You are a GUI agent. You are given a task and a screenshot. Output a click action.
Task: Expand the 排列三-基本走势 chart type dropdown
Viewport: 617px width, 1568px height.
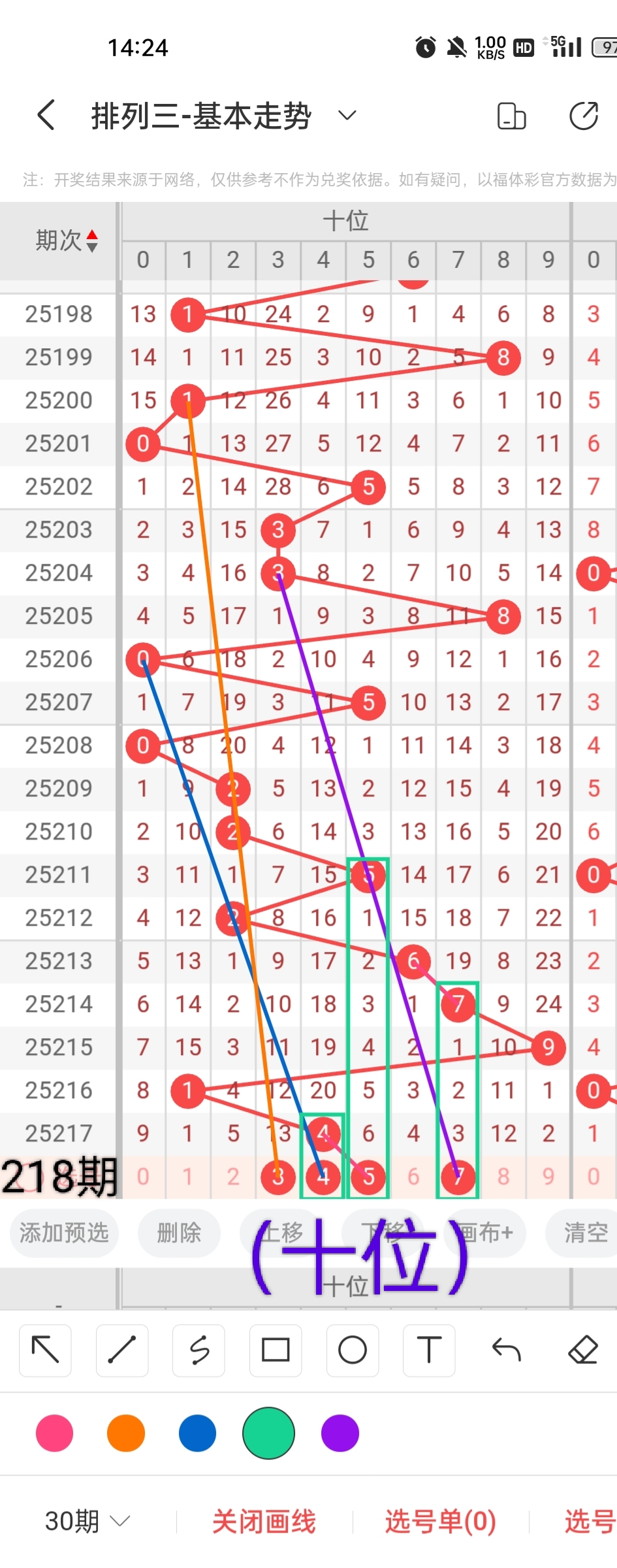[347, 116]
